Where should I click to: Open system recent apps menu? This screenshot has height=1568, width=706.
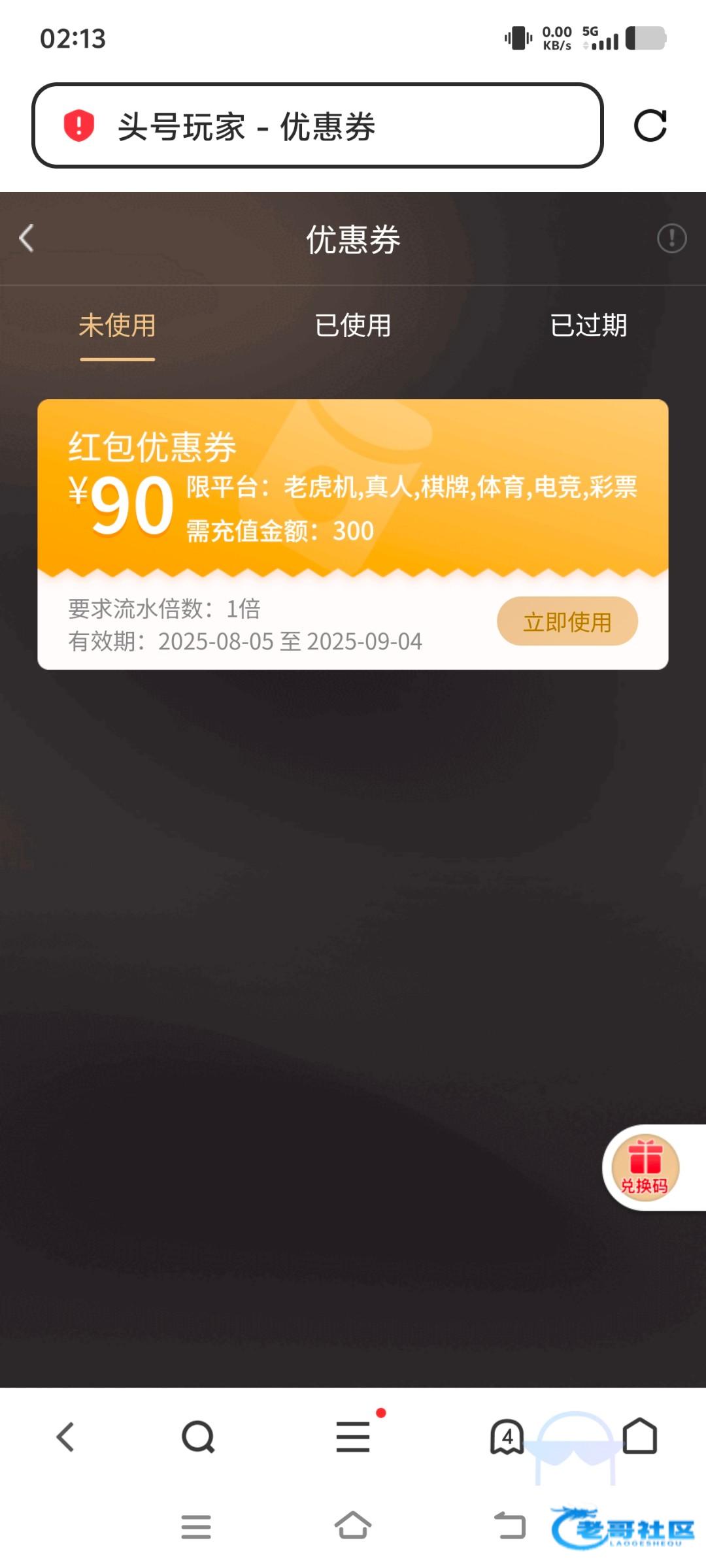point(196,1527)
